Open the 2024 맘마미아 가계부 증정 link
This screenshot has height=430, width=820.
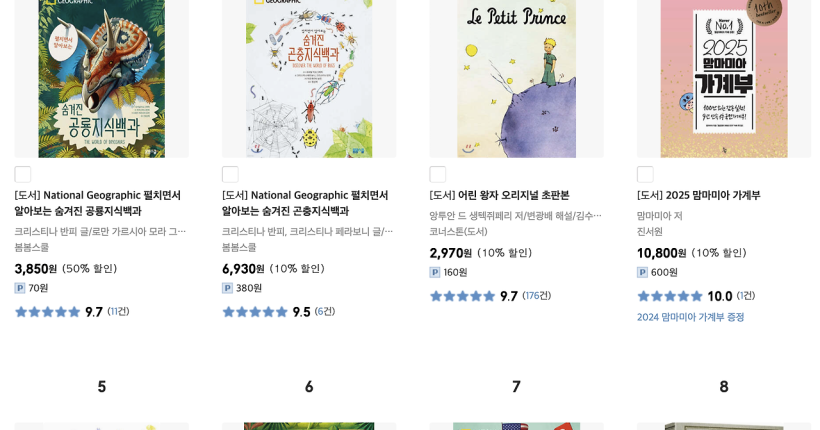point(690,317)
